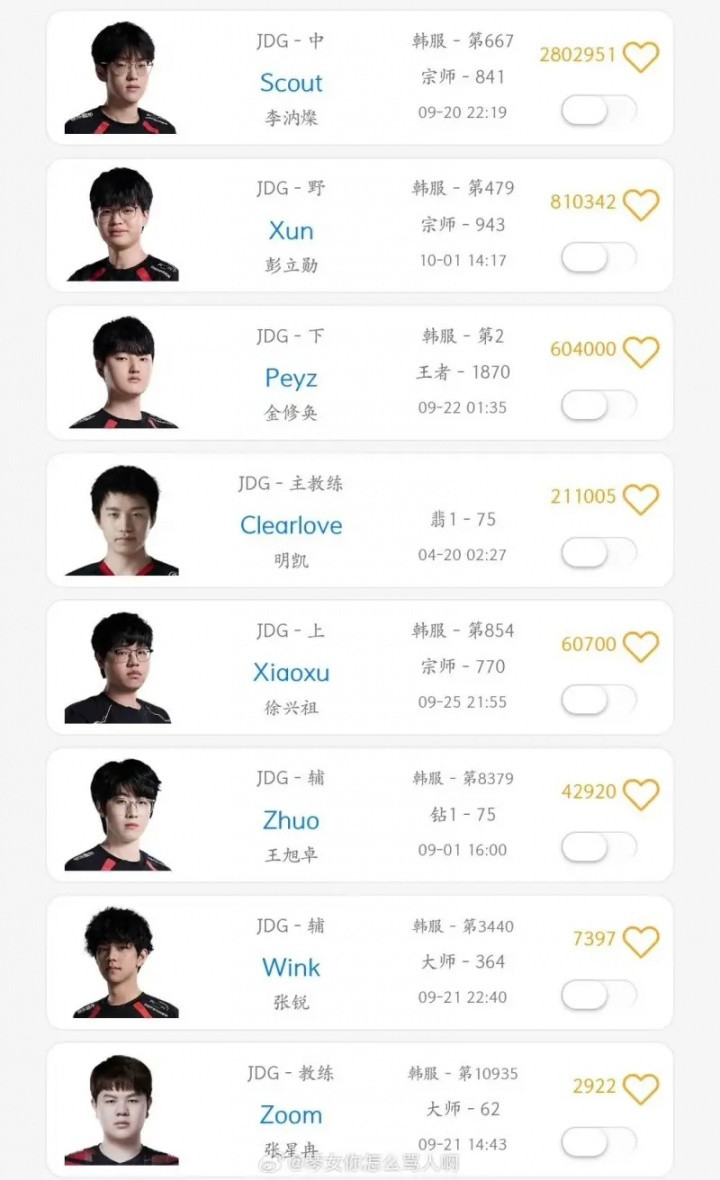
Task: Toggle the switch on Scout's card
Action: tap(598, 111)
